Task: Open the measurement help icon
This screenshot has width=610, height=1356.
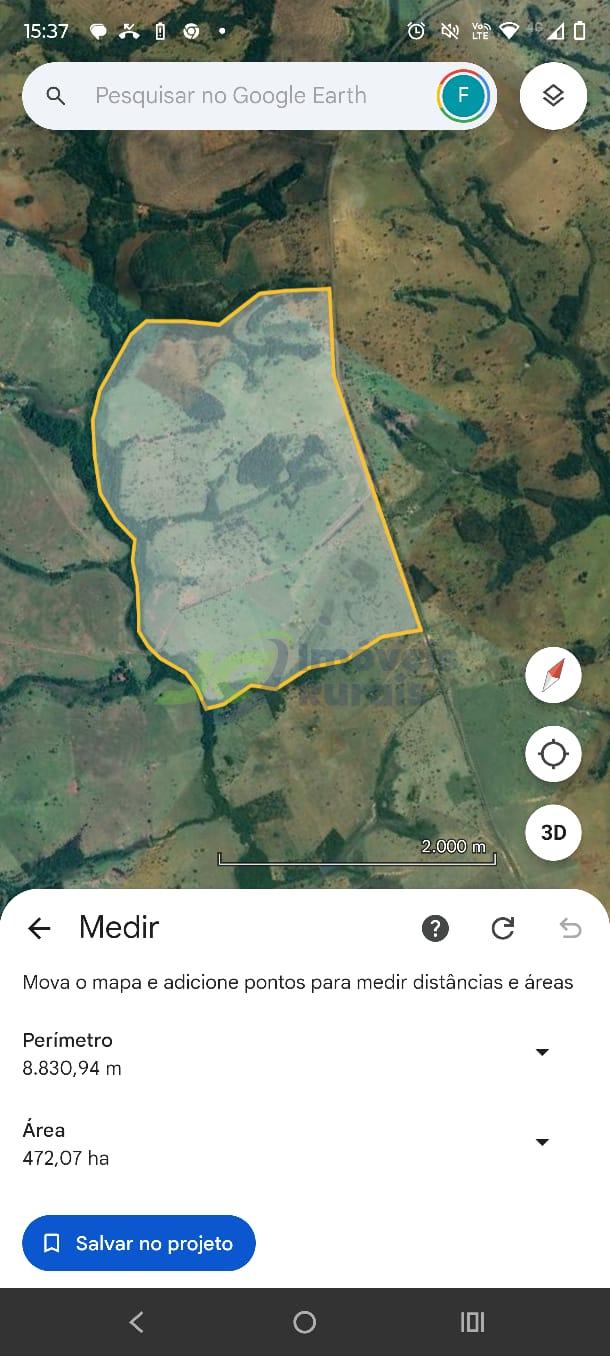Action: pyautogui.click(x=435, y=928)
